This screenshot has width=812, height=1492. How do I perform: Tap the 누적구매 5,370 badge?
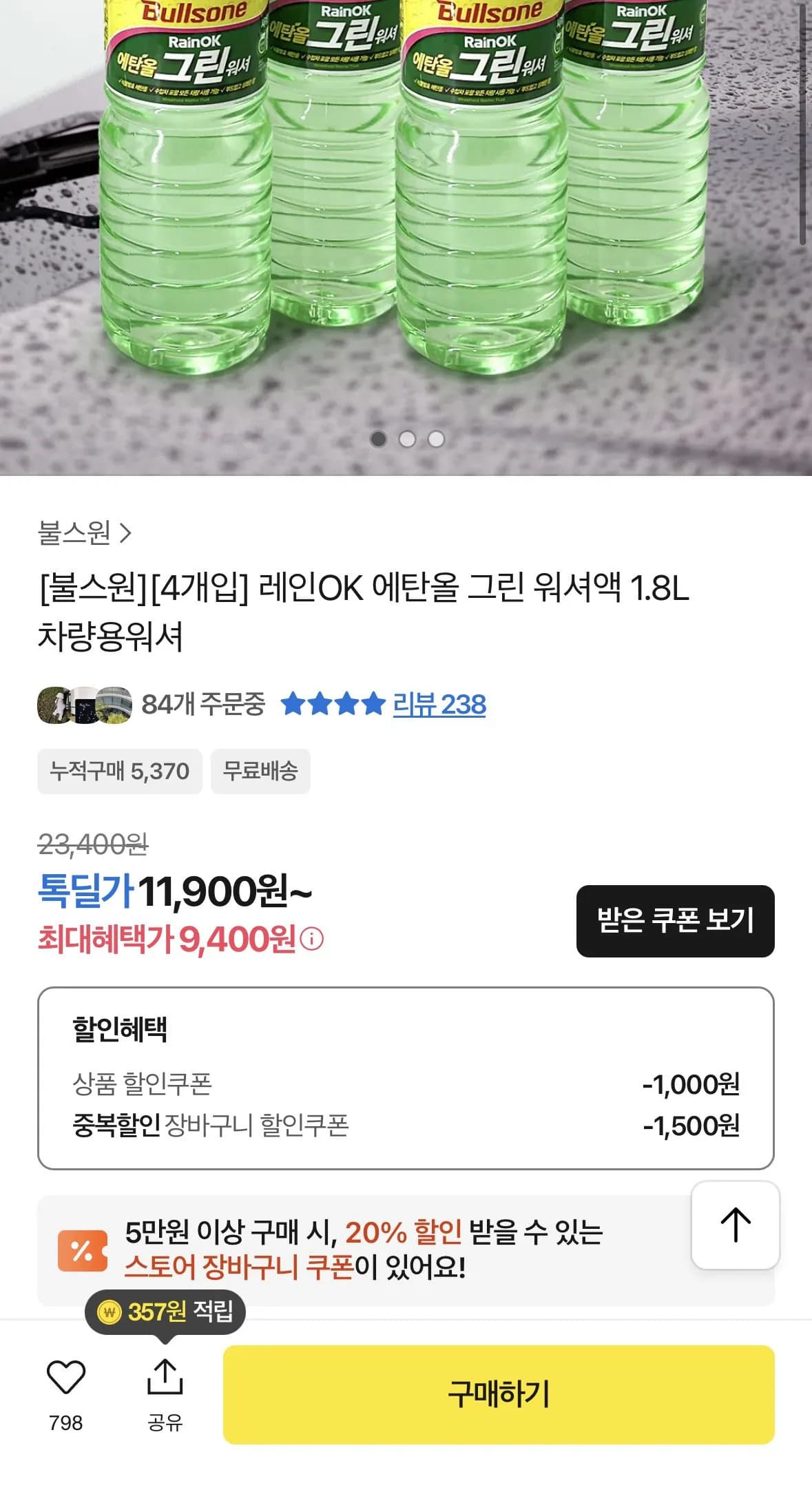click(119, 771)
